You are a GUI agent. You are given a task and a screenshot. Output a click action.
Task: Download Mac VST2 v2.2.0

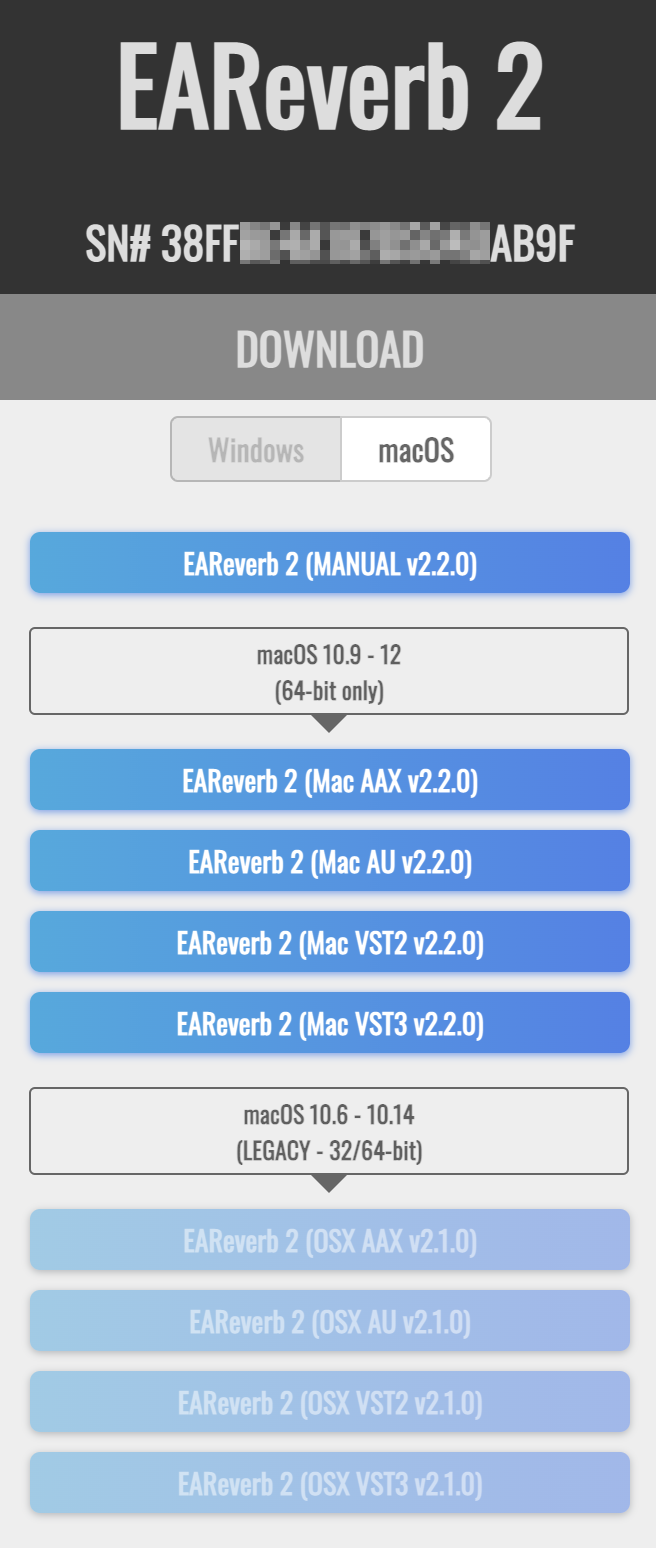point(330,942)
